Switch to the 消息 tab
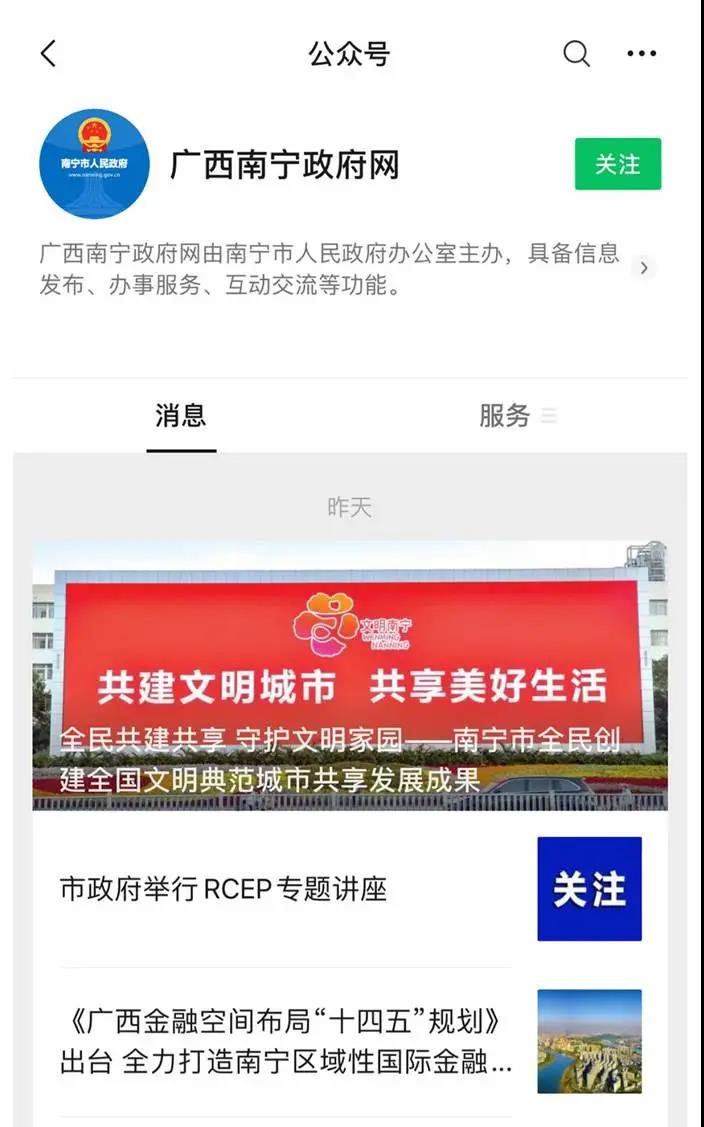The height and width of the screenshot is (1127, 704). click(181, 416)
